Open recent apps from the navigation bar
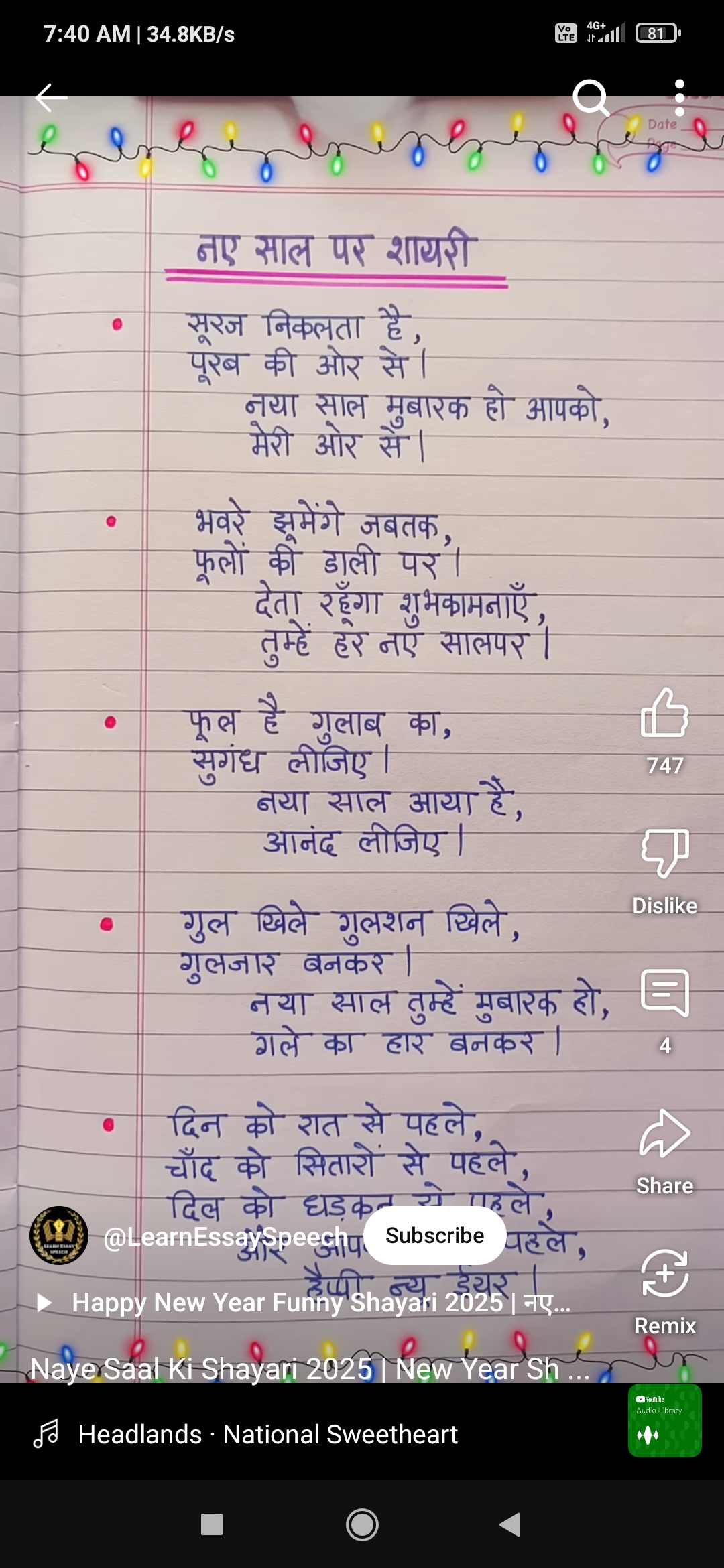The image size is (724, 1568). tap(212, 1525)
